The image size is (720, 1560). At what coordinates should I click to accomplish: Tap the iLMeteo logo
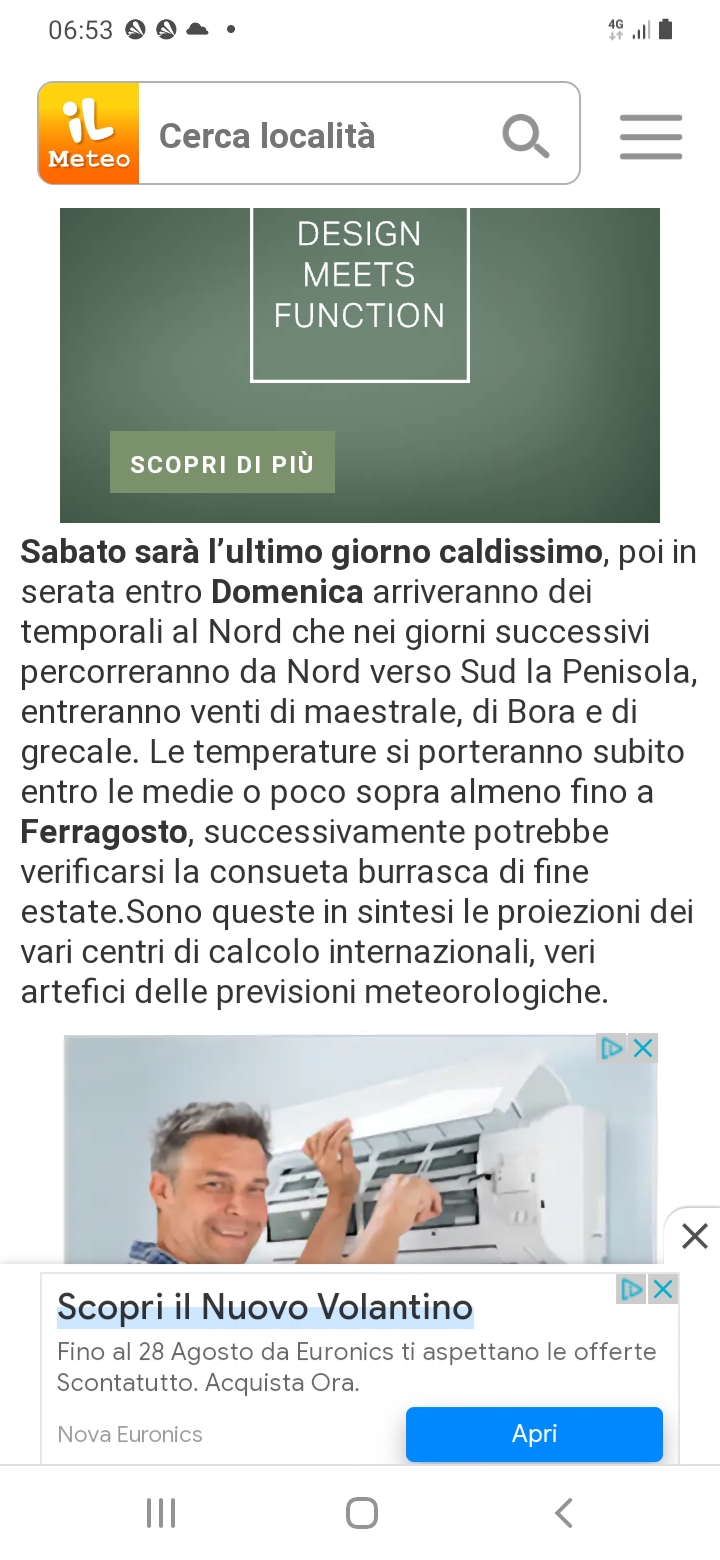click(89, 134)
